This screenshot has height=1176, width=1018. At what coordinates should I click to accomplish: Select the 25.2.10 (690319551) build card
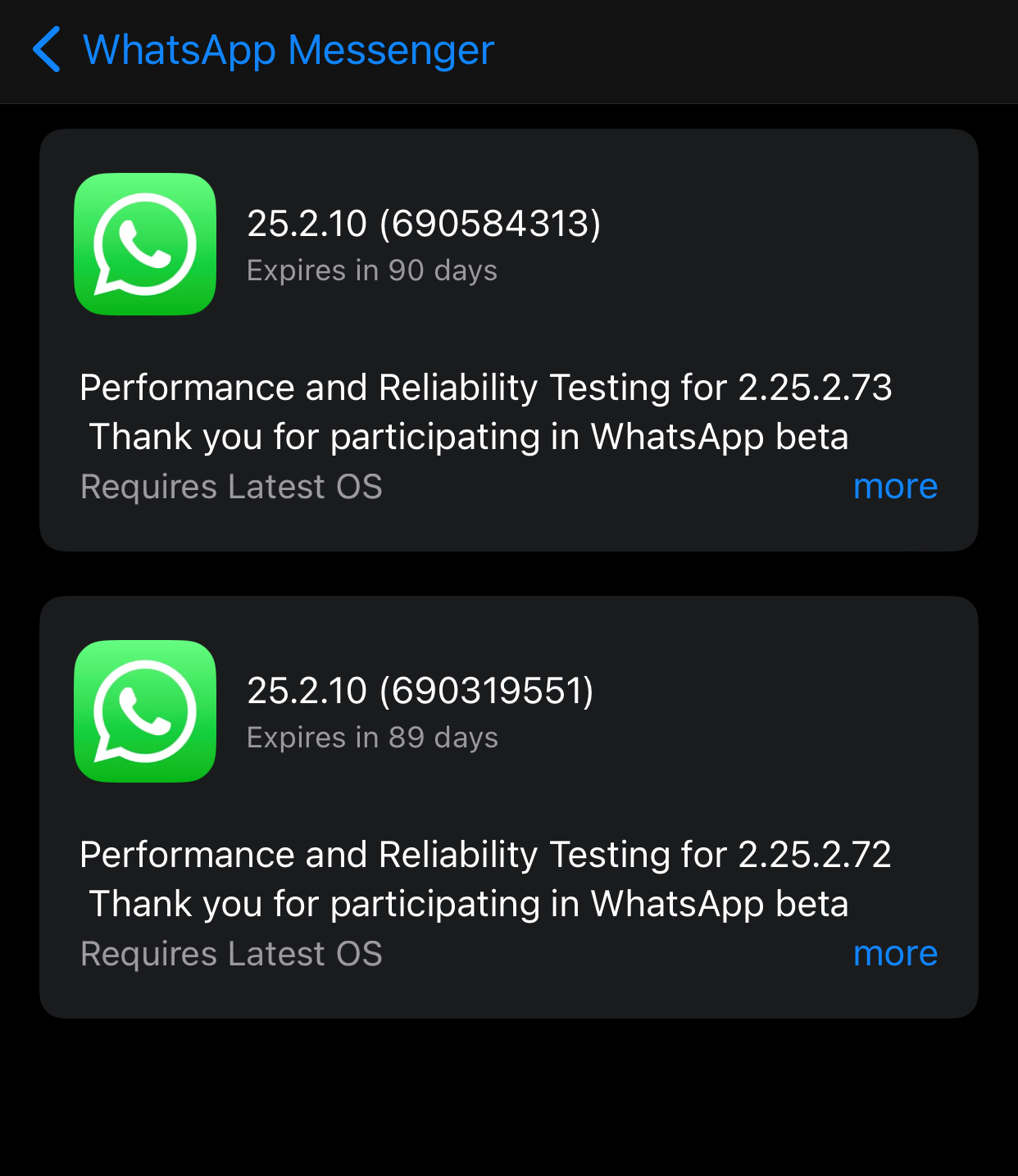point(508,806)
